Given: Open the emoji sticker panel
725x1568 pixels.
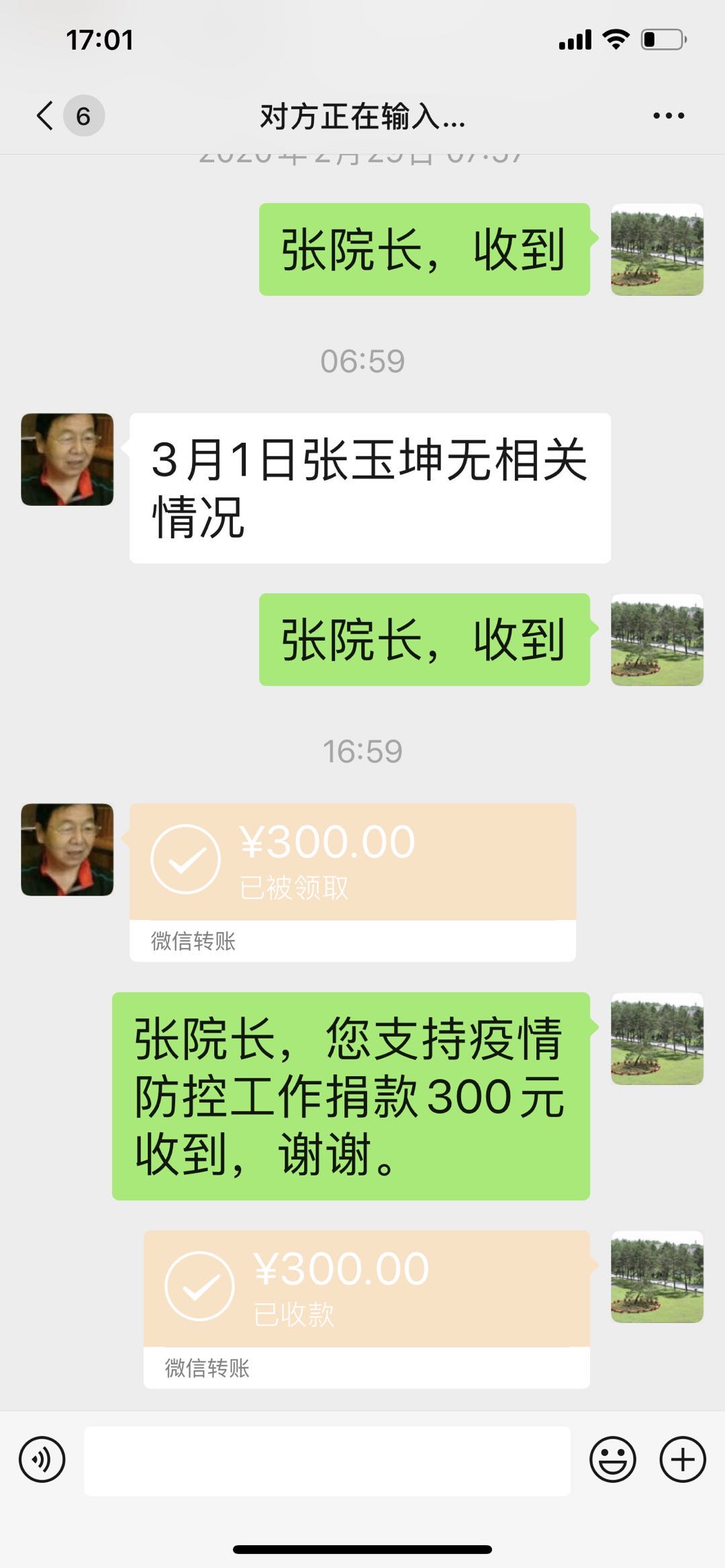Looking at the screenshot, I should [x=612, y=1459].
